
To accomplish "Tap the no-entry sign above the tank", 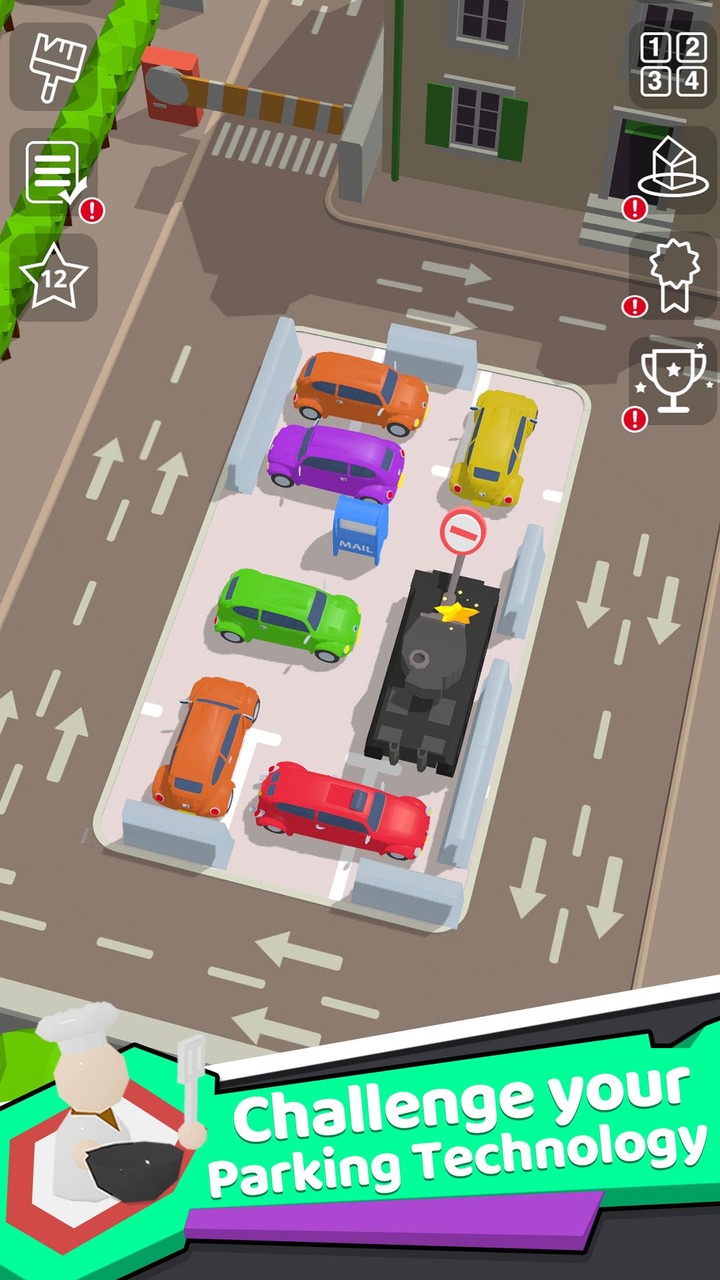I will [x=462, y=531].
